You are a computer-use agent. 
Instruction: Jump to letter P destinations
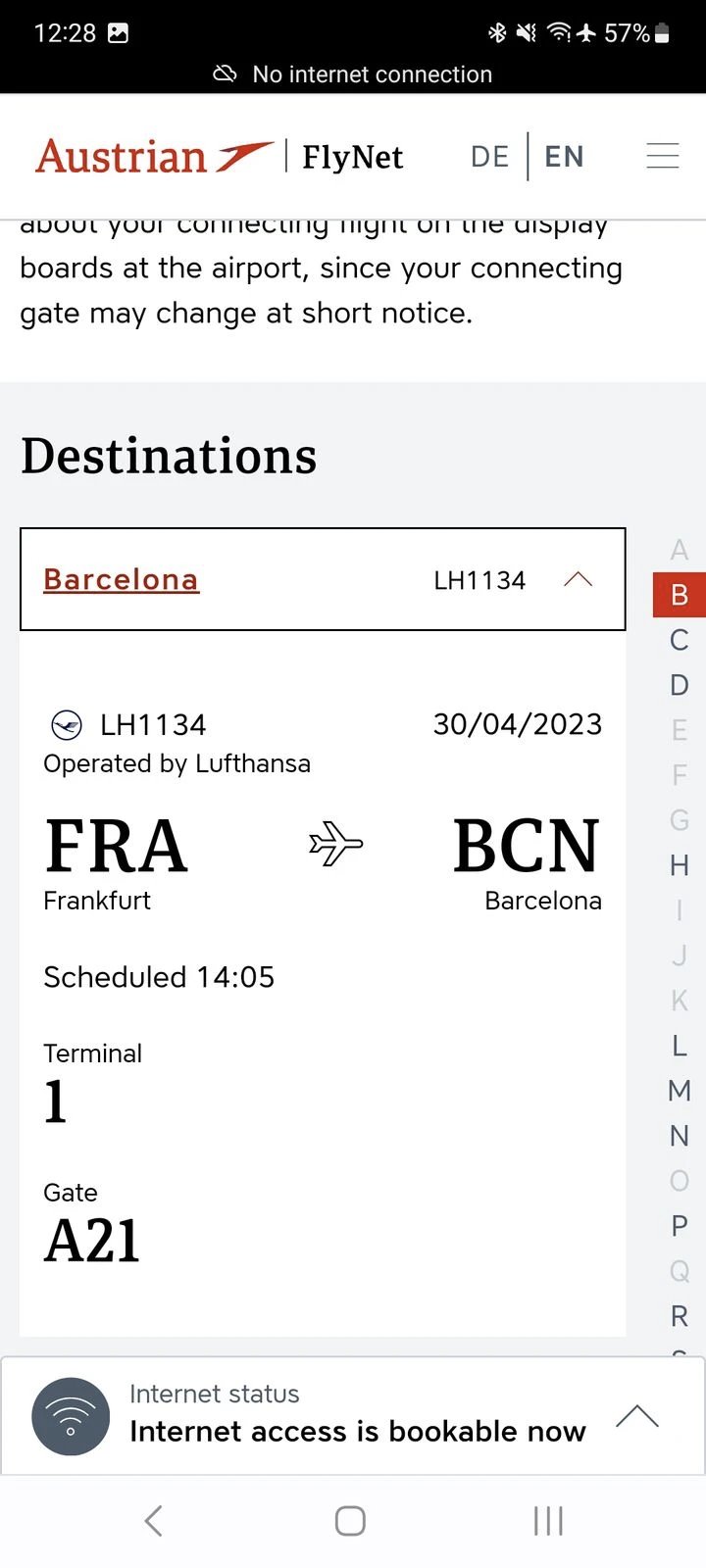679,1226
